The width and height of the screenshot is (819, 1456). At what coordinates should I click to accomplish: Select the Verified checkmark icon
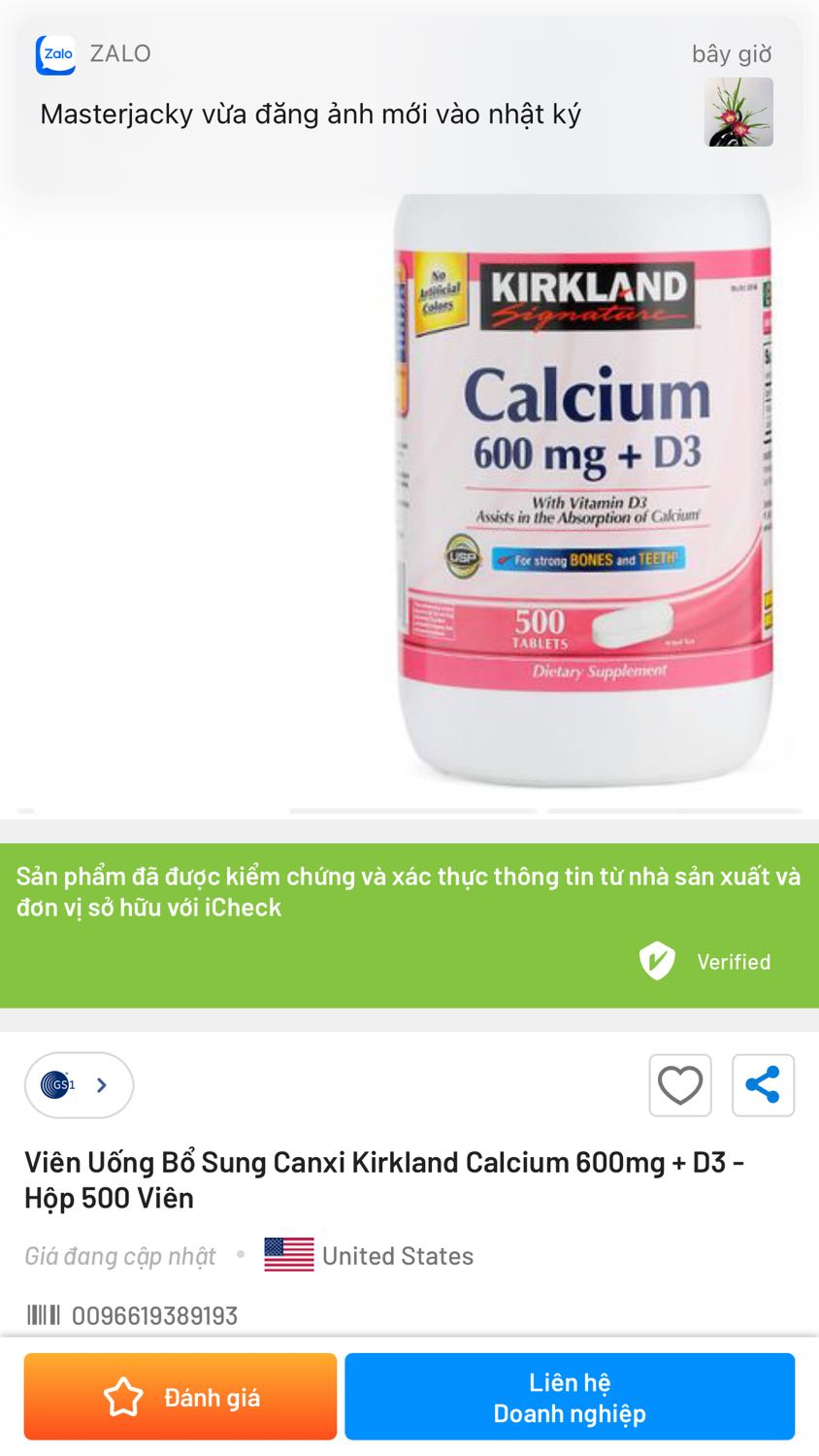tap(656, 962)
